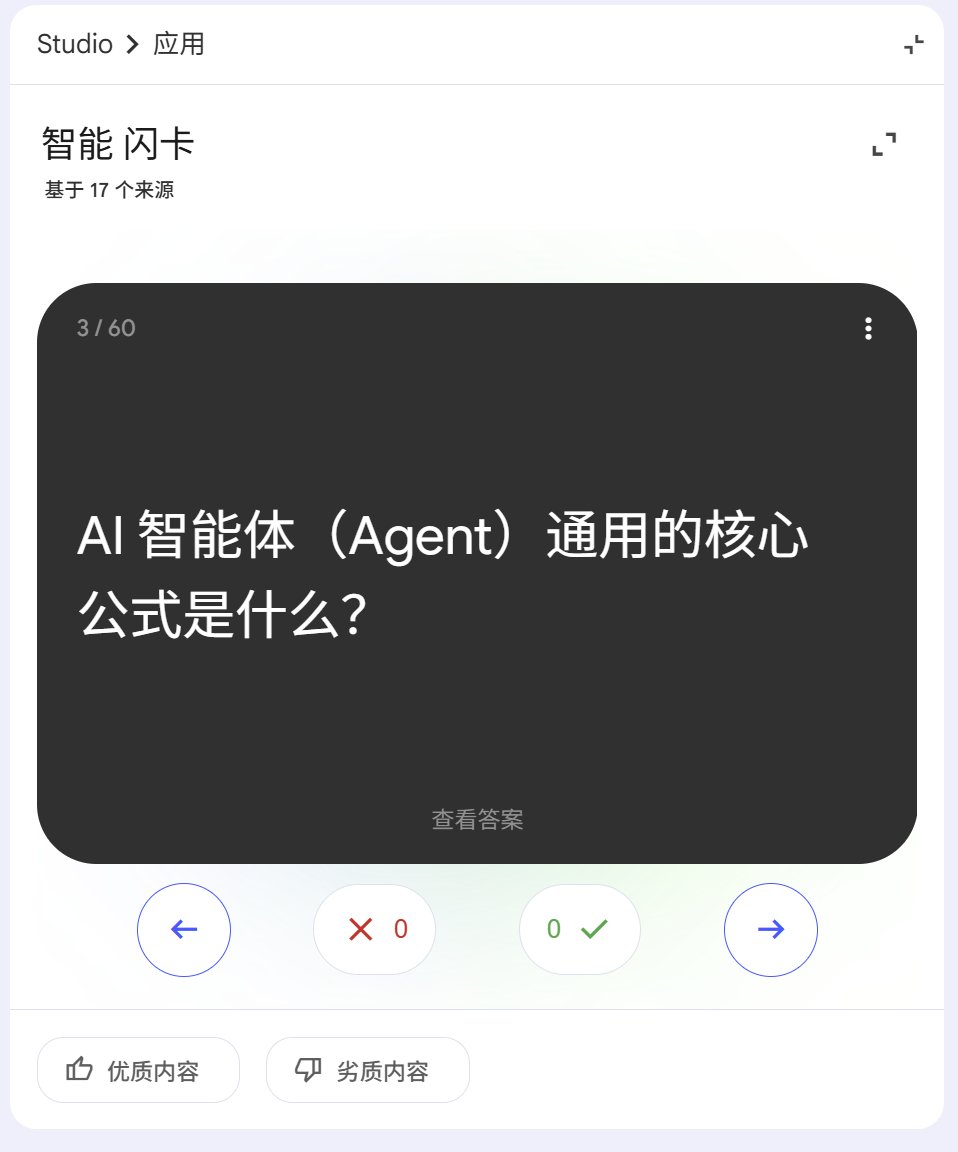
Task: Go to the previous flashcard
Action: [x=184, y=929]
